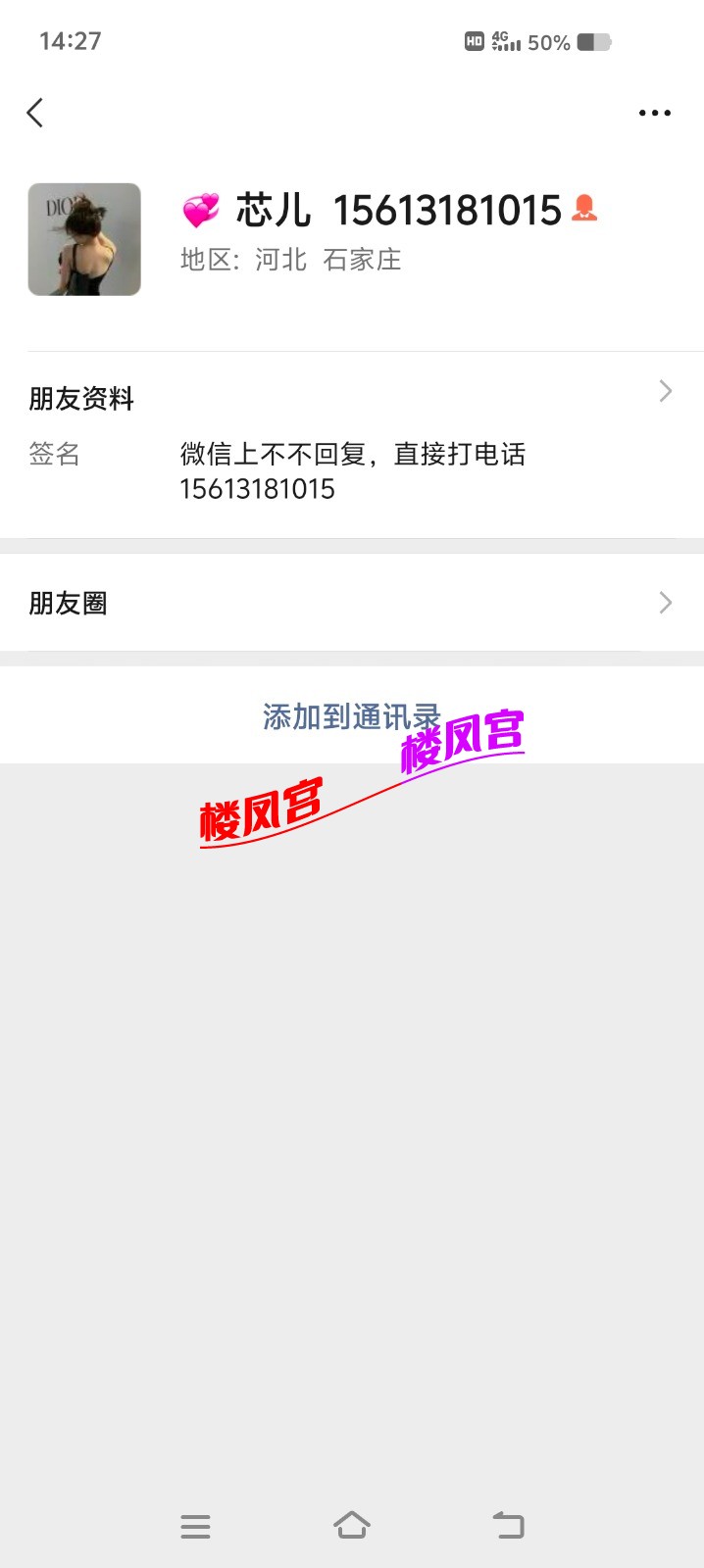This screenshot has width=704, height=1568.
Task: Go back using the top-left arrow
Action: tap(35, 113)
